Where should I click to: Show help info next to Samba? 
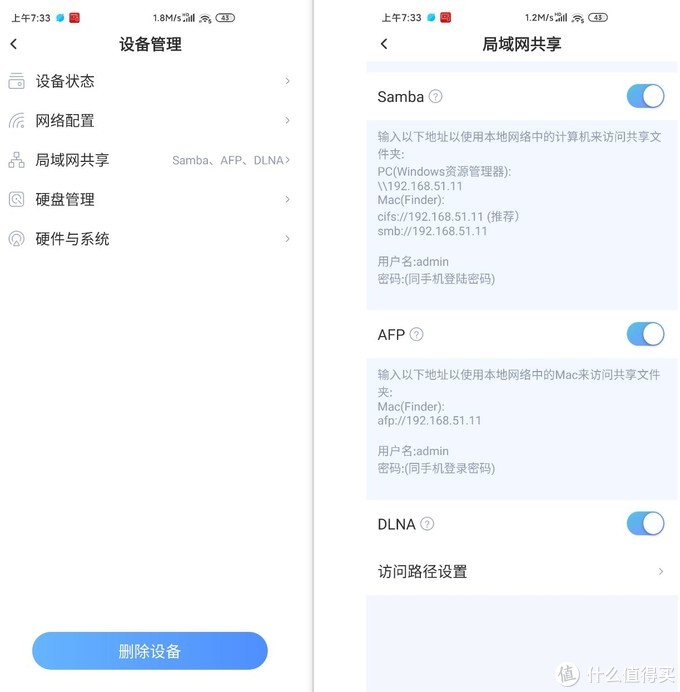point(435,97)
